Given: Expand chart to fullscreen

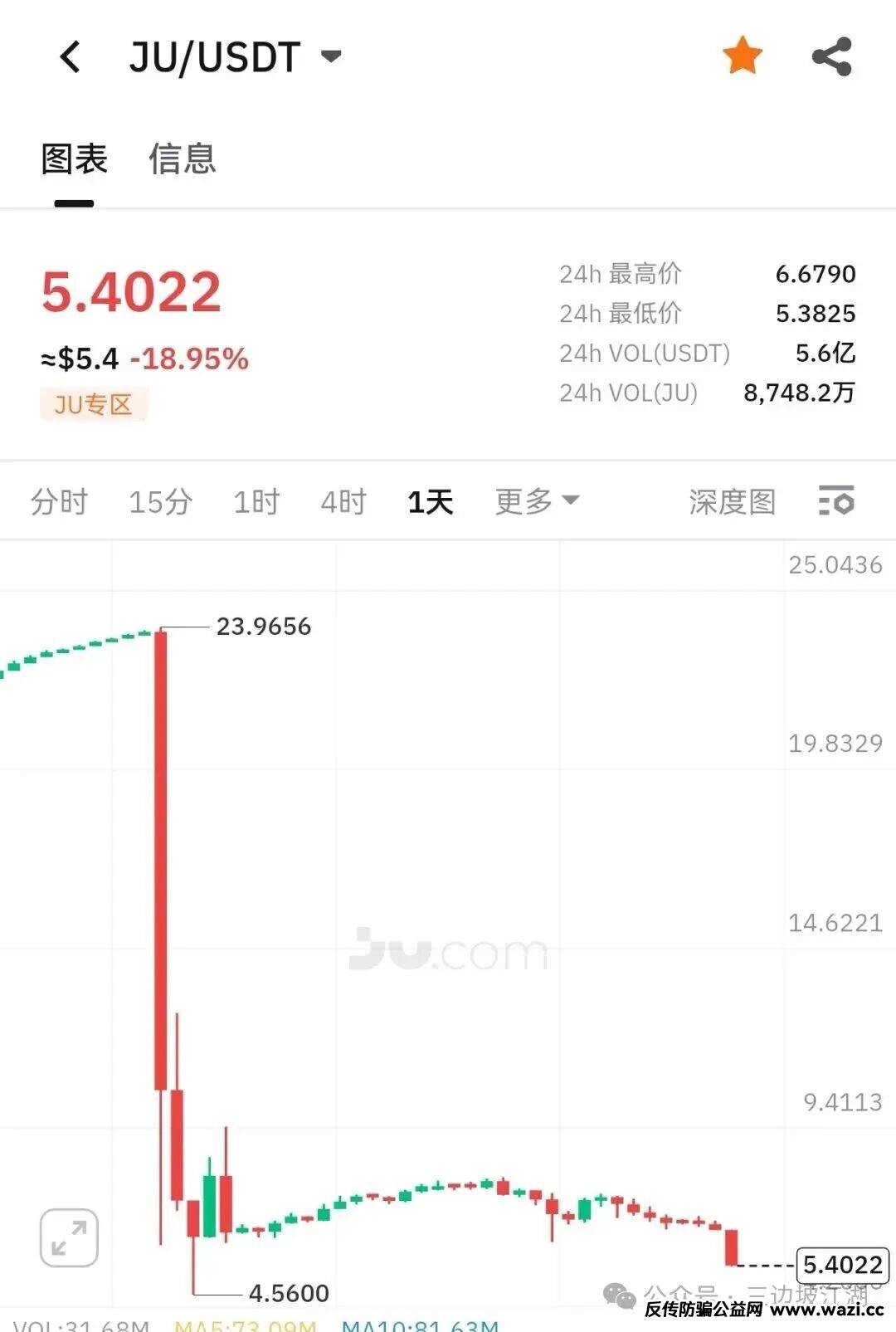Looking at the screenshot, I should click(69, 1238).
